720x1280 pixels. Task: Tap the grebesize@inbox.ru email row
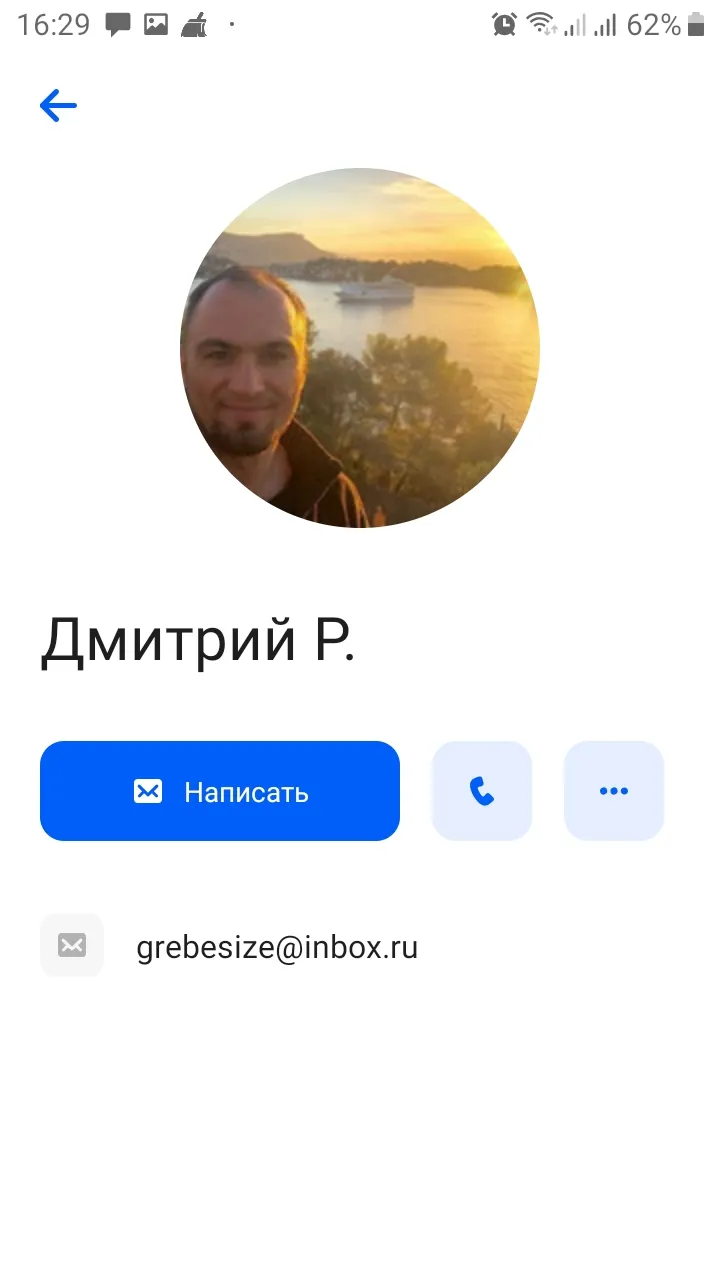(x=360, y=946)
